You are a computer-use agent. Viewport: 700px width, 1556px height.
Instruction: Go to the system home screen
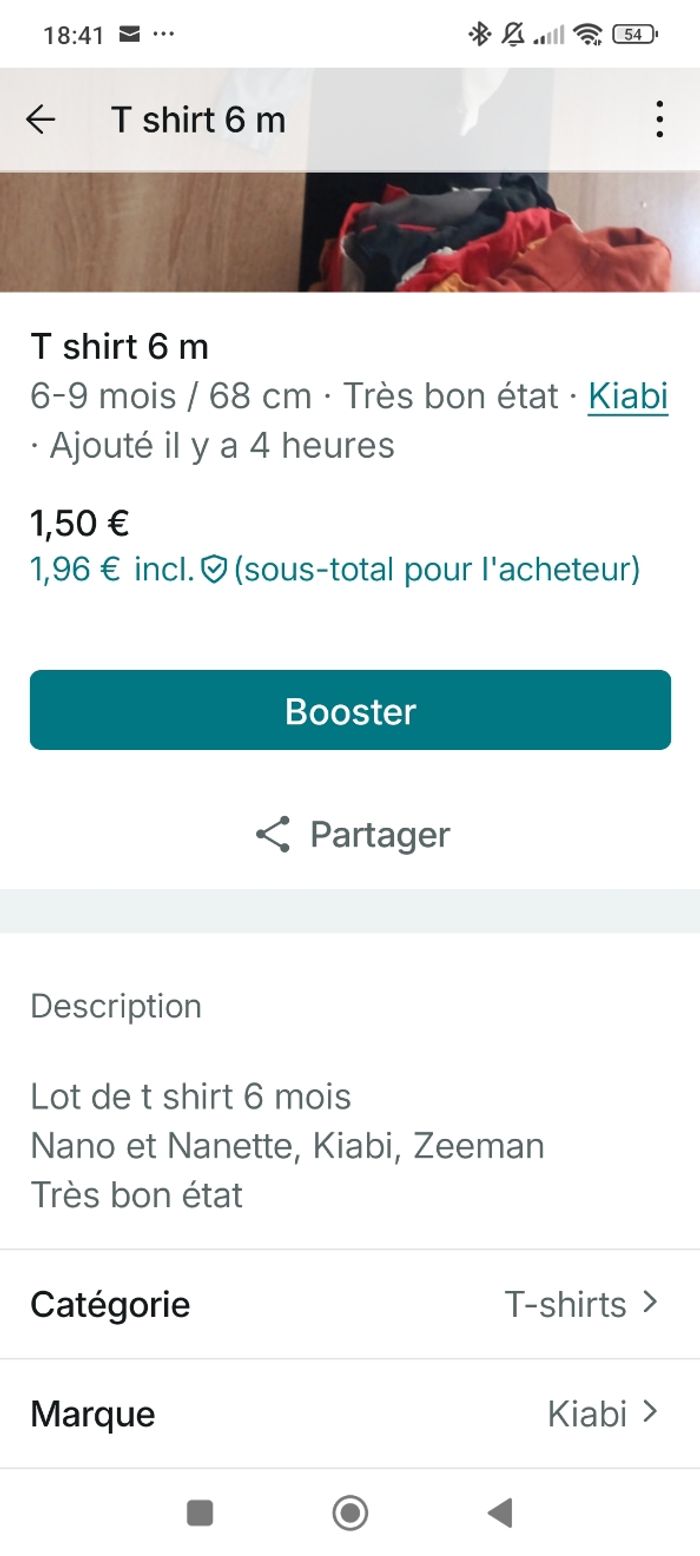tap(350, 1513)
